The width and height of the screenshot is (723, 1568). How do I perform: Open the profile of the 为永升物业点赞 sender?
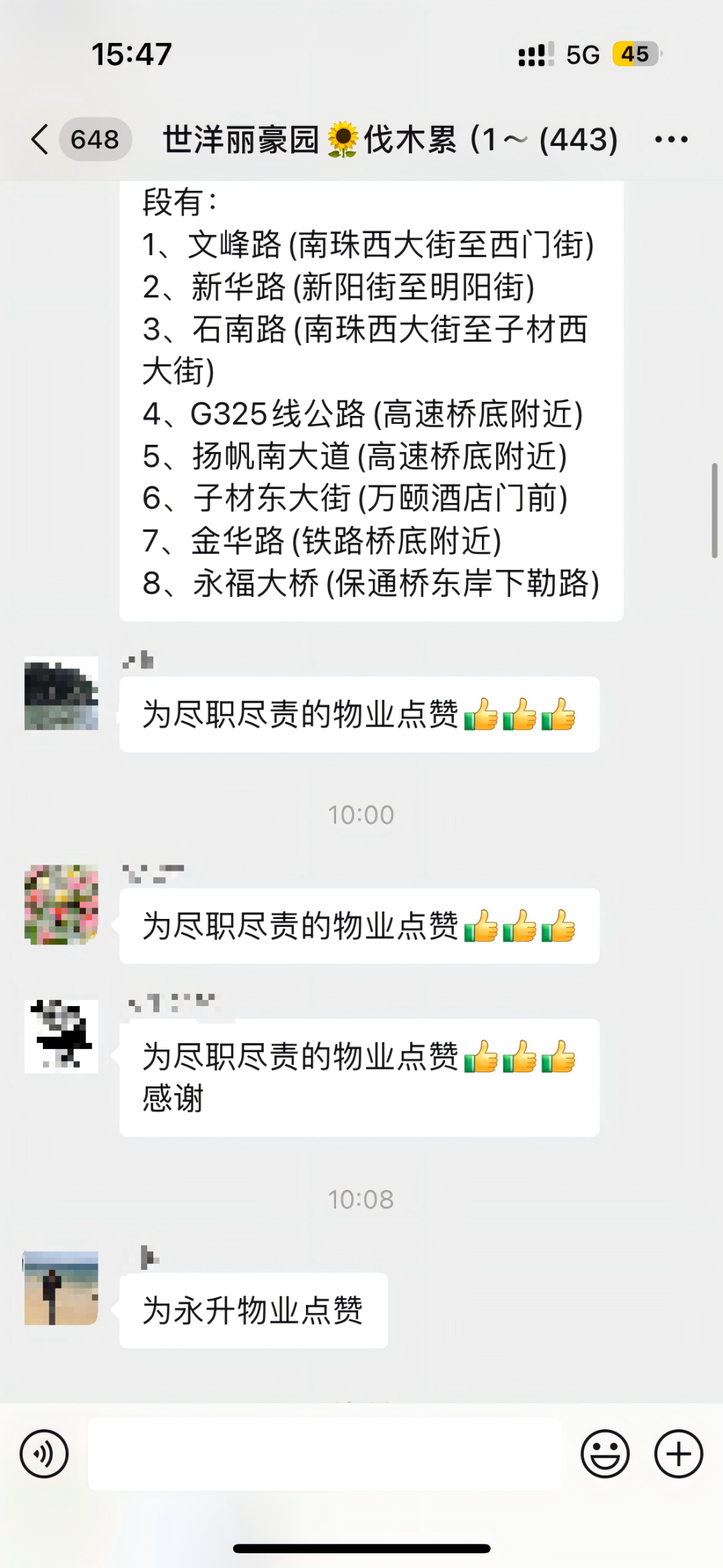(x=61, y=1287)
